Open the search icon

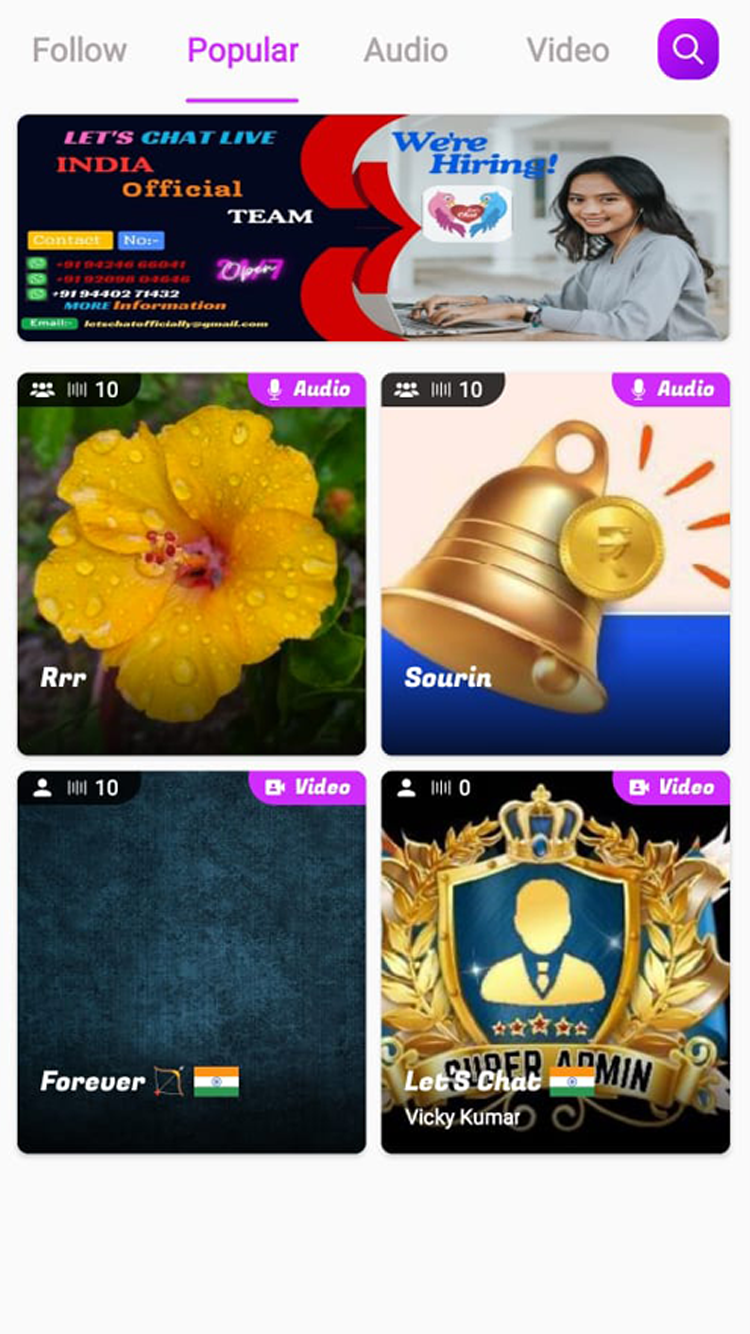(688, 49)
